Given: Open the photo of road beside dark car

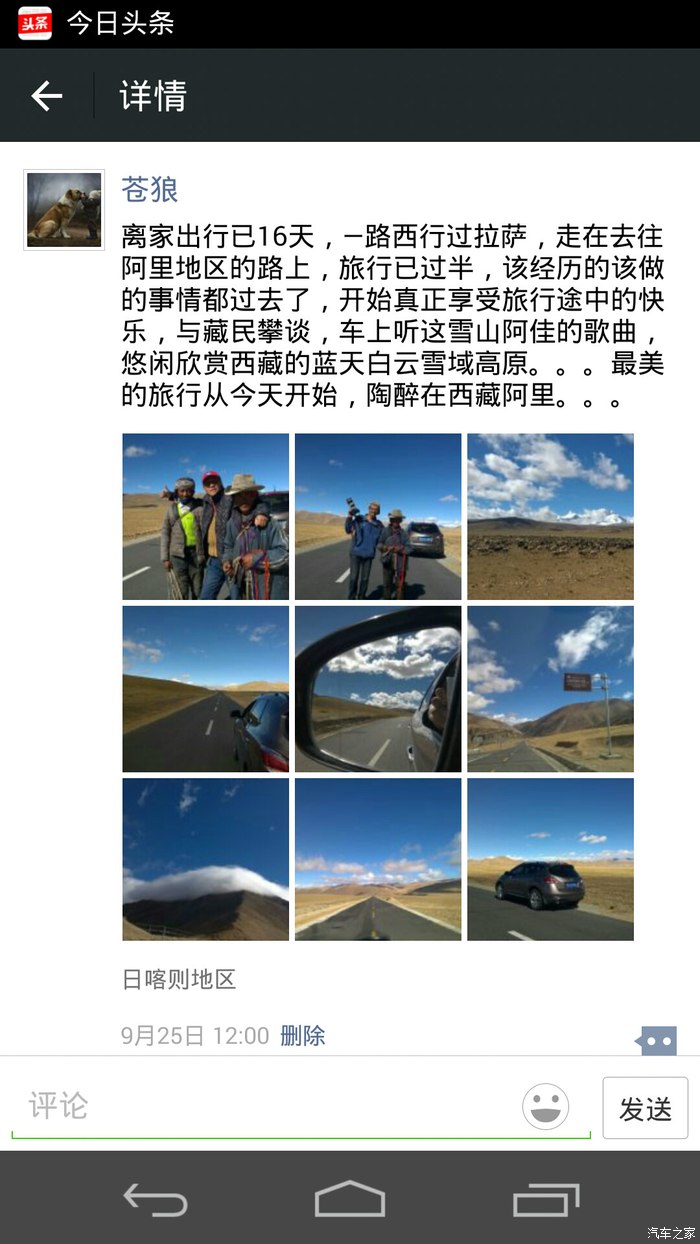Looking at the screenshot, I should (206, 689).
